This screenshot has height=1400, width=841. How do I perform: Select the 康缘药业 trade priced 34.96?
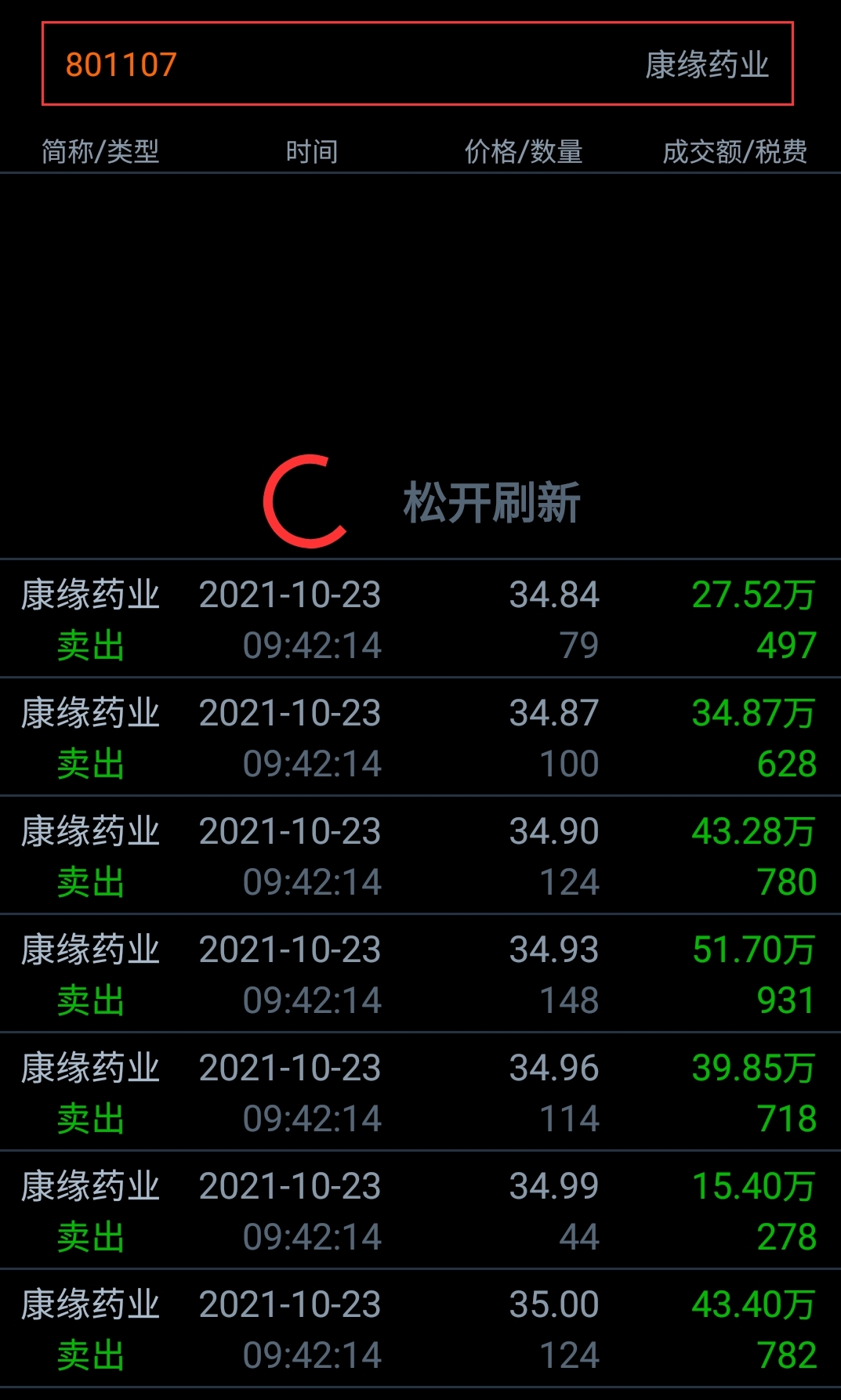pyautogui.click(x=420, y=1092)
